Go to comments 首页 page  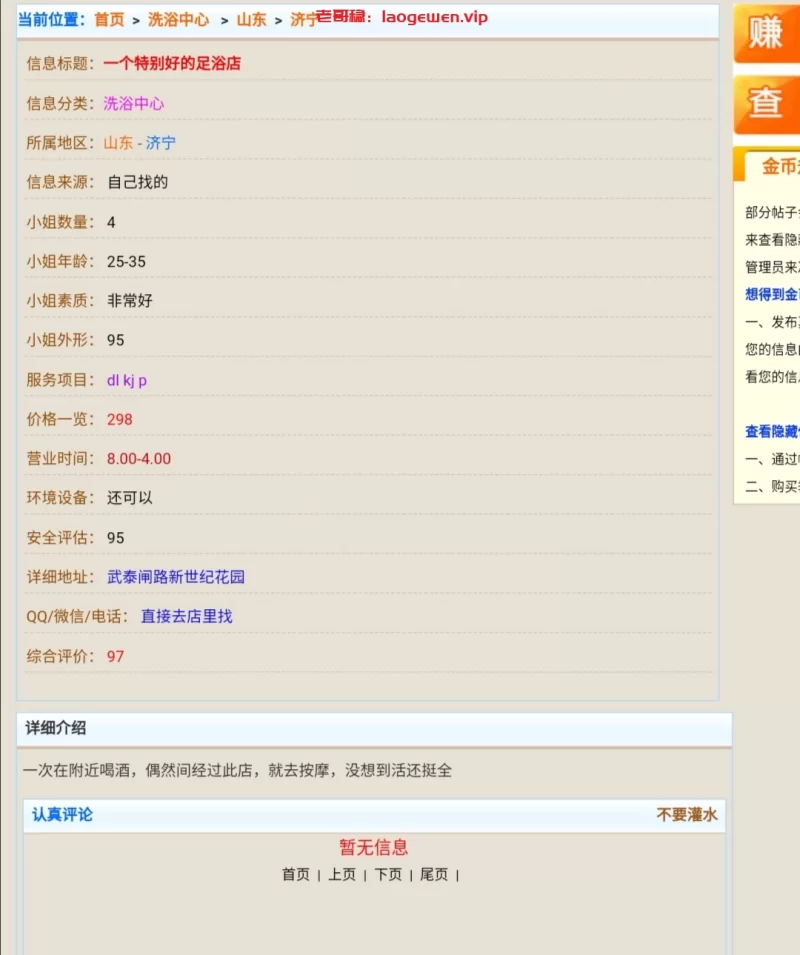coord(296,875)
